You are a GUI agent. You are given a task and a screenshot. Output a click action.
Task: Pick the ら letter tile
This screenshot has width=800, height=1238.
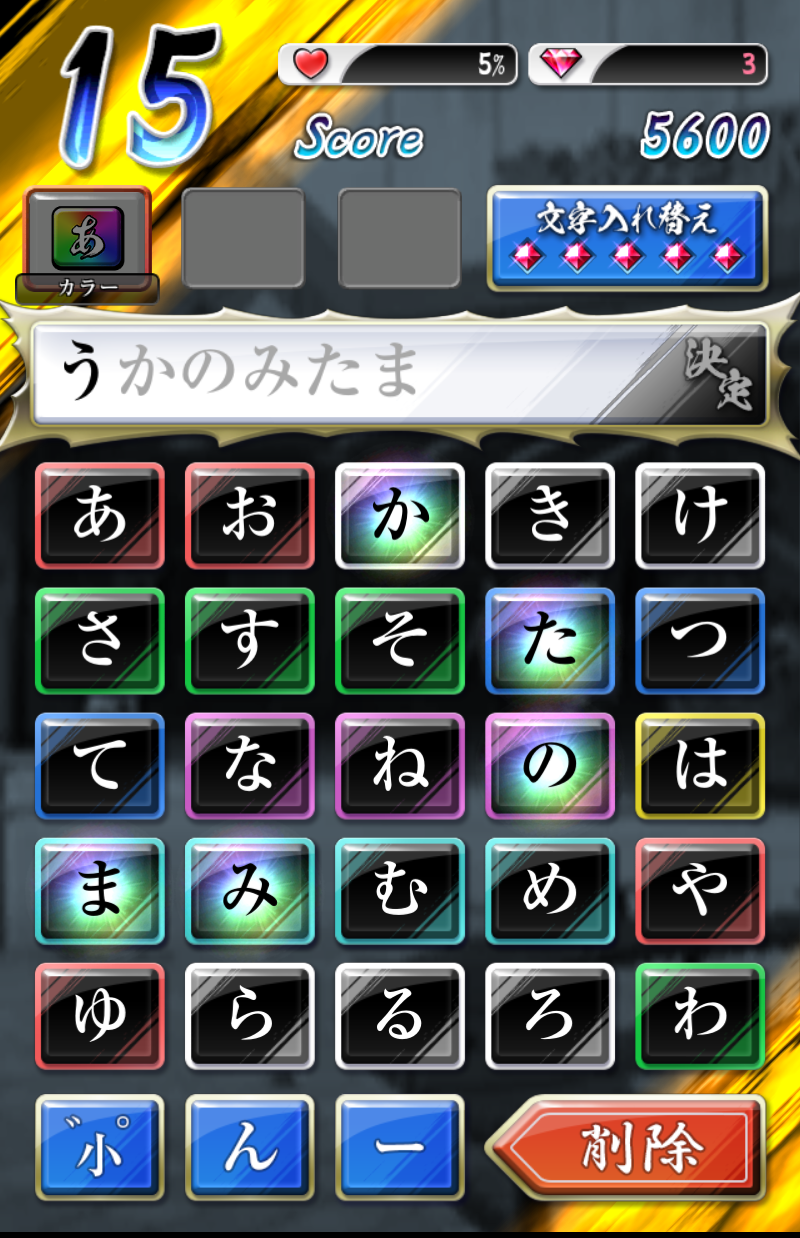tap(250, 1015)
